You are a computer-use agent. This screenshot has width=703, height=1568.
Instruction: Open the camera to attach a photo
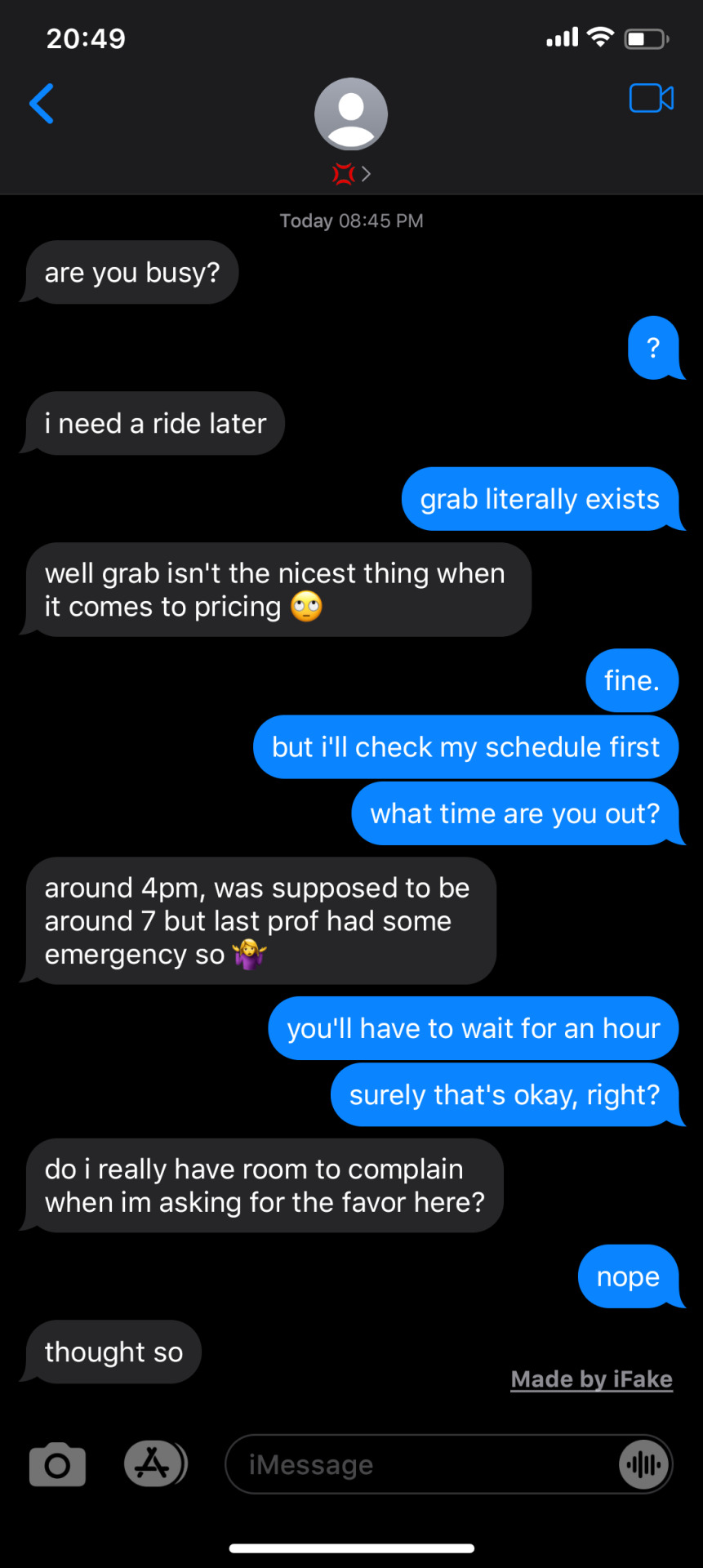click(x=57, y=1464)
